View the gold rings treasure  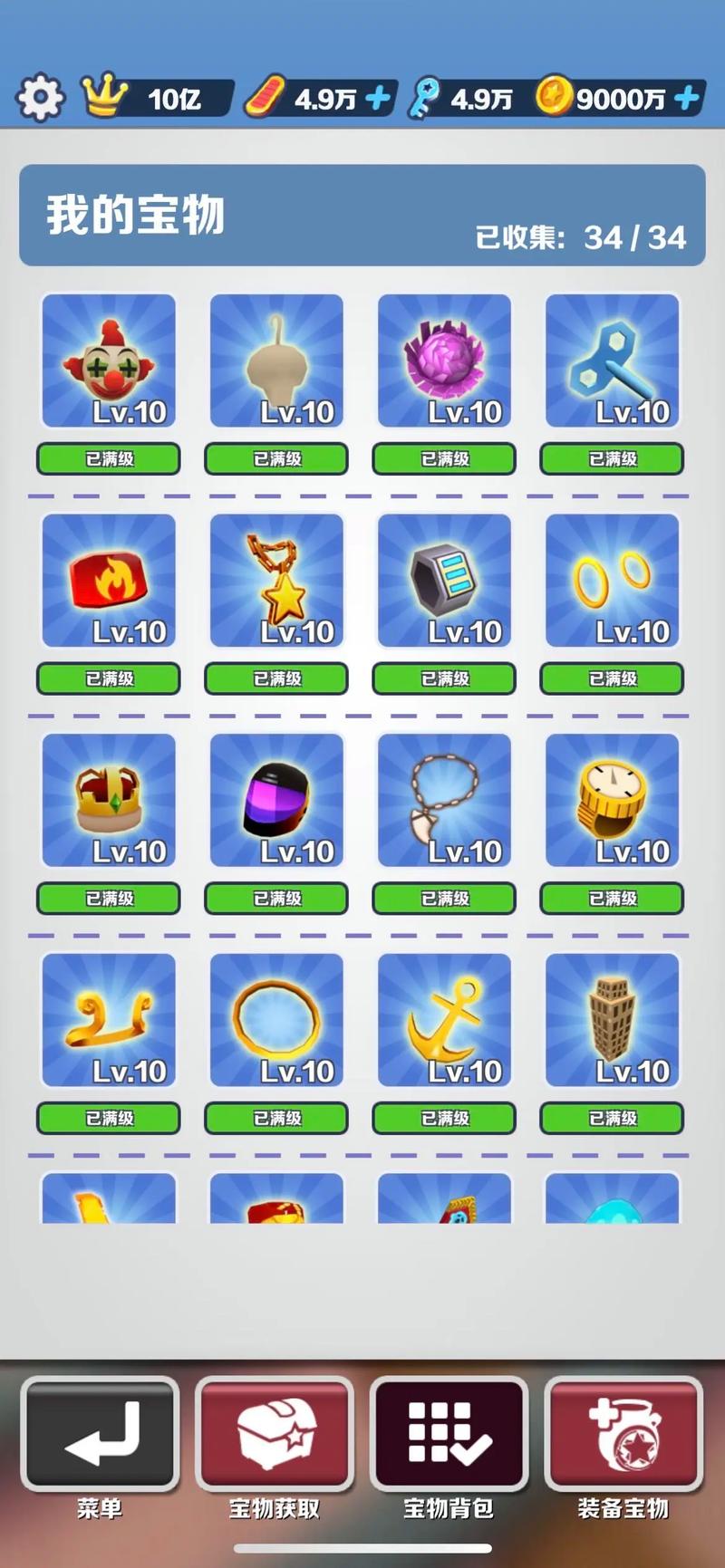(612, 581)
